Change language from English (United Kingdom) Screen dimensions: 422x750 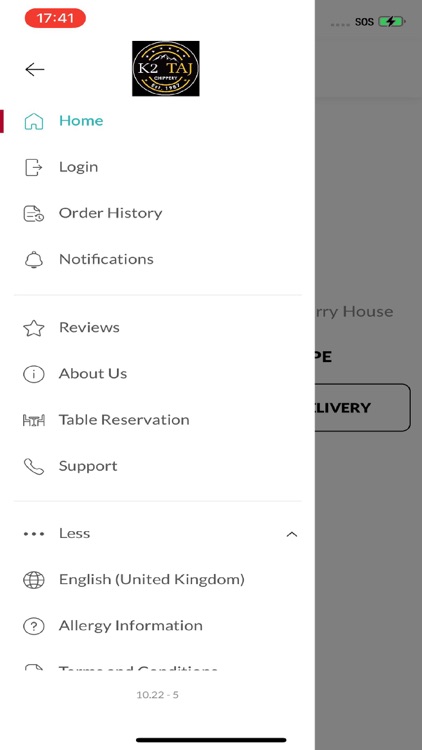pos(157,580)
